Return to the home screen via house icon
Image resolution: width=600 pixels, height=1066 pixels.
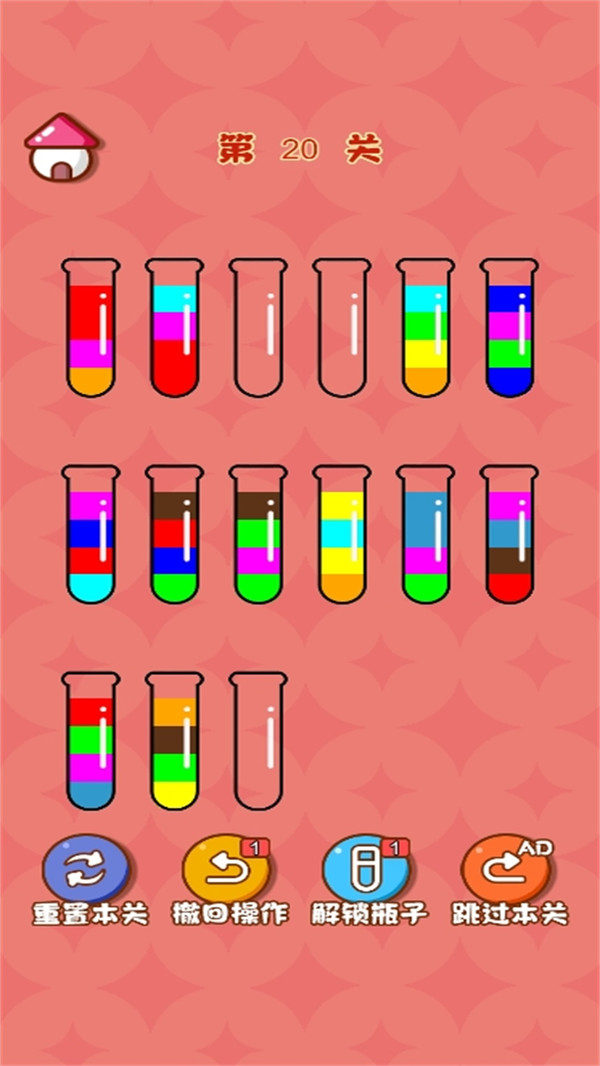[x=62, y=148]
